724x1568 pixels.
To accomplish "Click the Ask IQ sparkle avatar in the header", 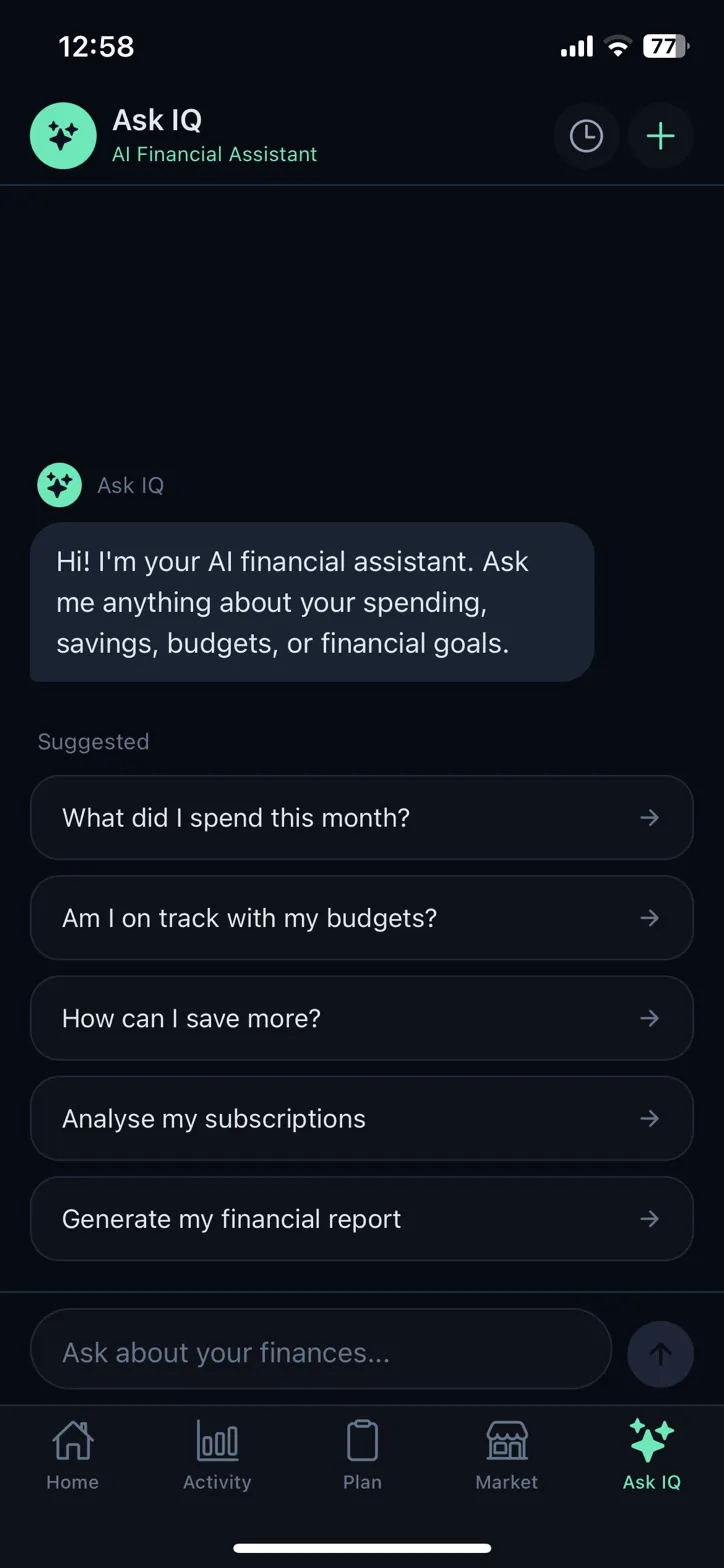I will pos(62,134).
